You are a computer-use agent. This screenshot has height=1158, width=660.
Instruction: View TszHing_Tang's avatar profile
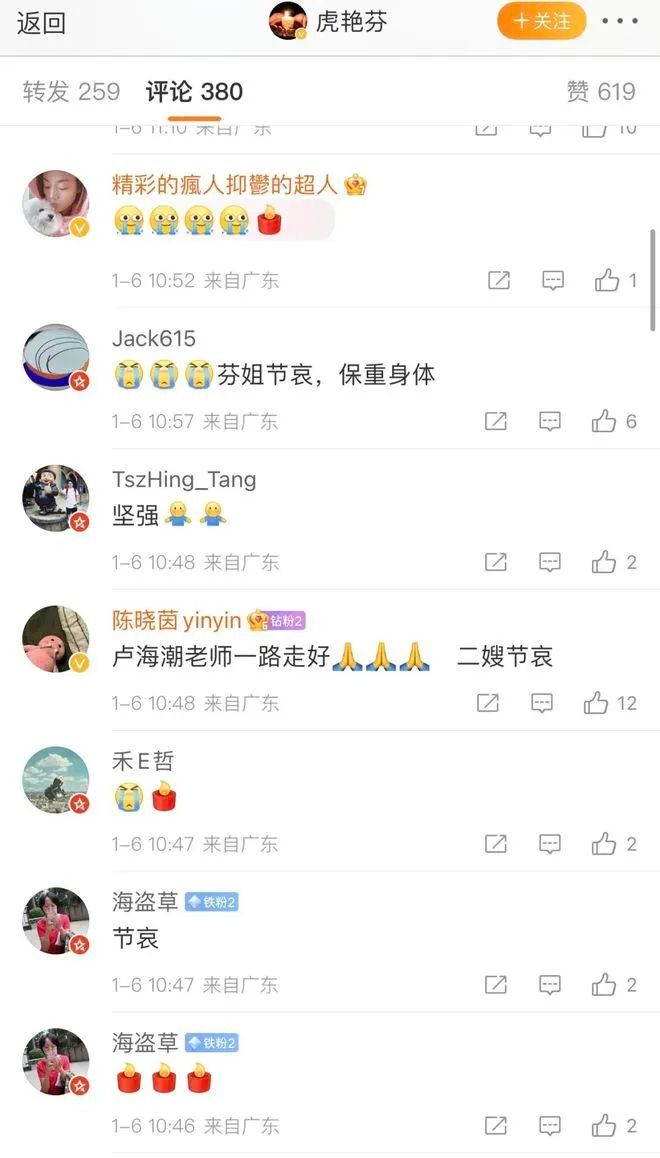[56, 498]
